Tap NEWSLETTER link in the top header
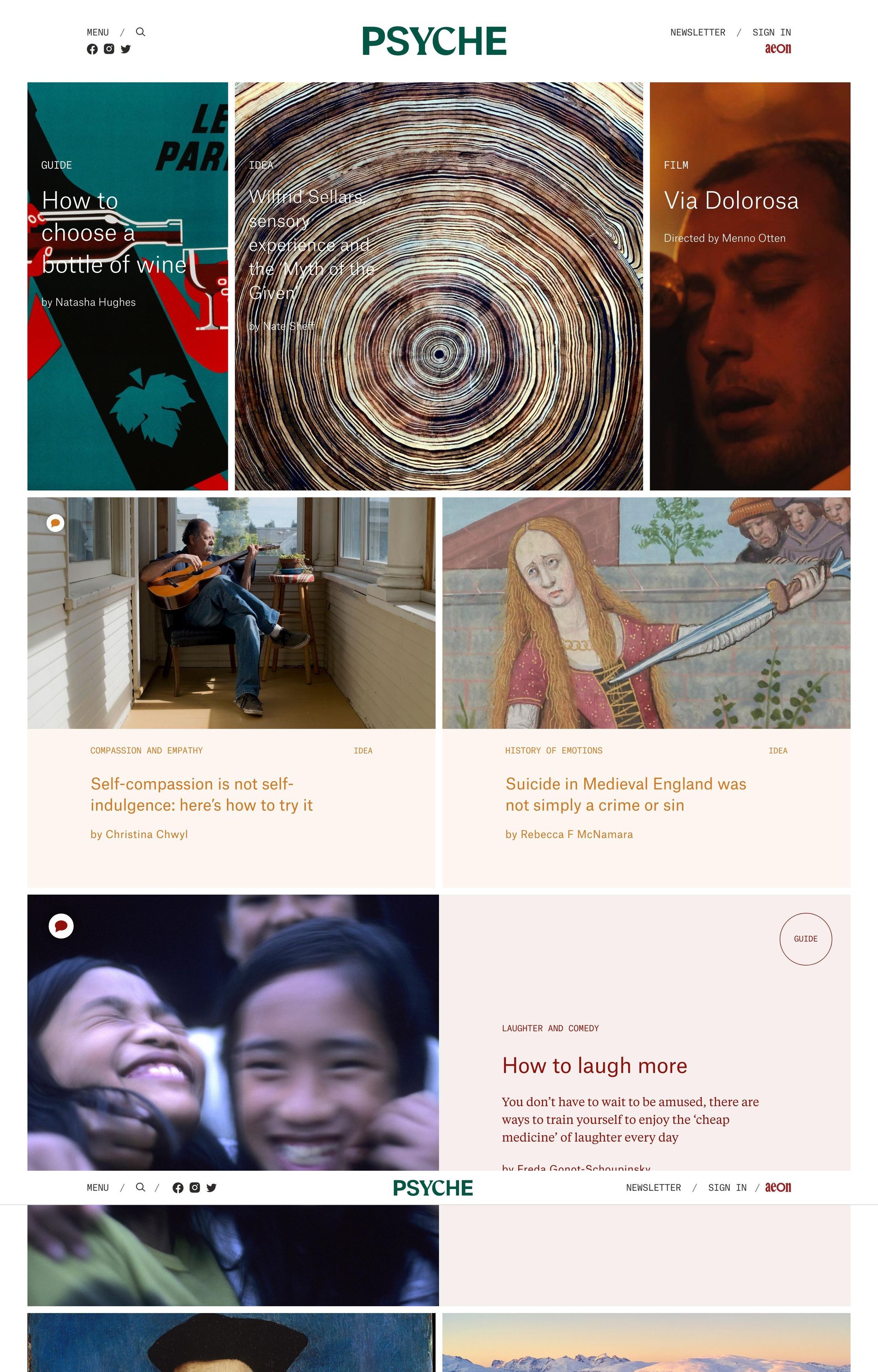Screen dimensions: 878x1372 click(x=697, y=32)
